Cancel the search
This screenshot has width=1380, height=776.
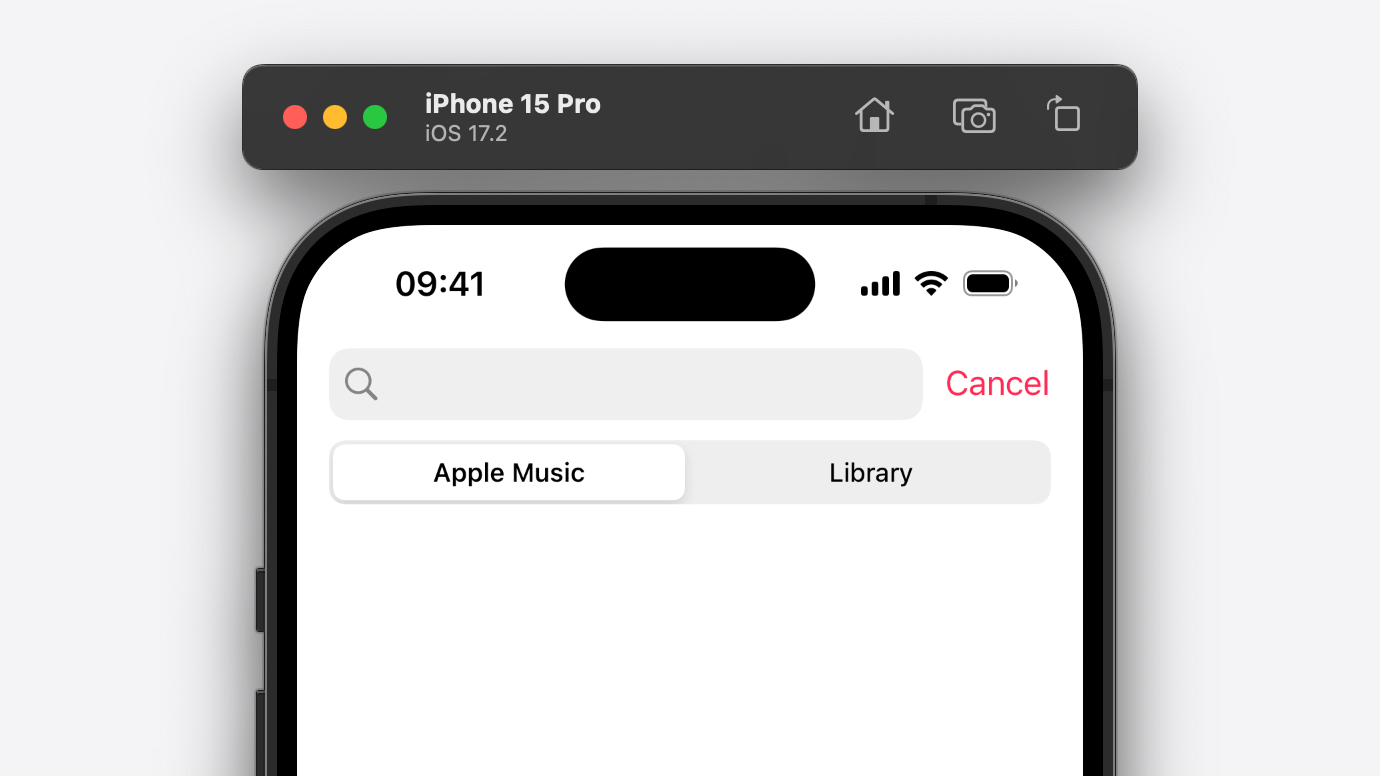point(997,383)
